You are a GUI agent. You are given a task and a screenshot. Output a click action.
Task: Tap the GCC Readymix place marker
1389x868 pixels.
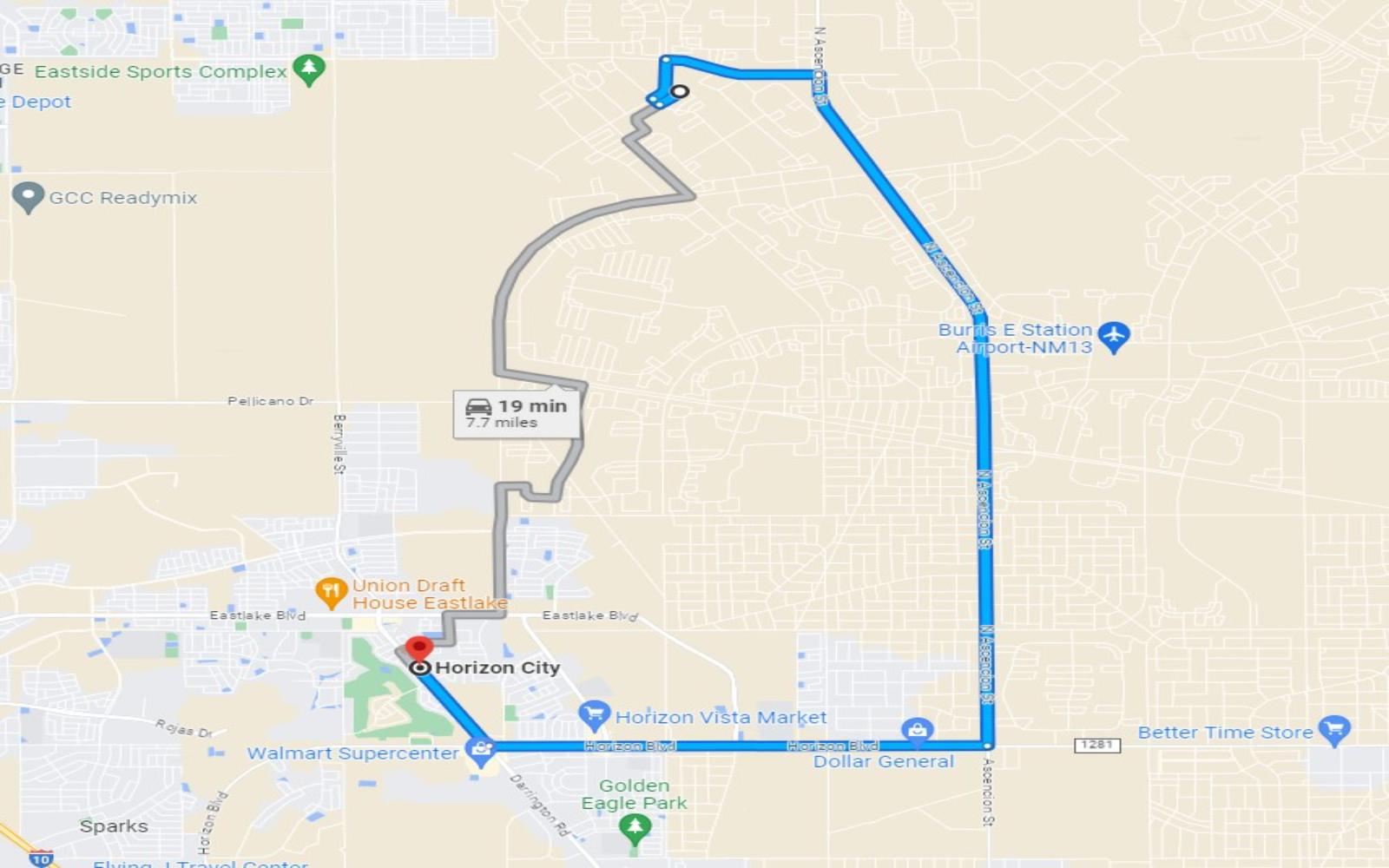[28, 196]
